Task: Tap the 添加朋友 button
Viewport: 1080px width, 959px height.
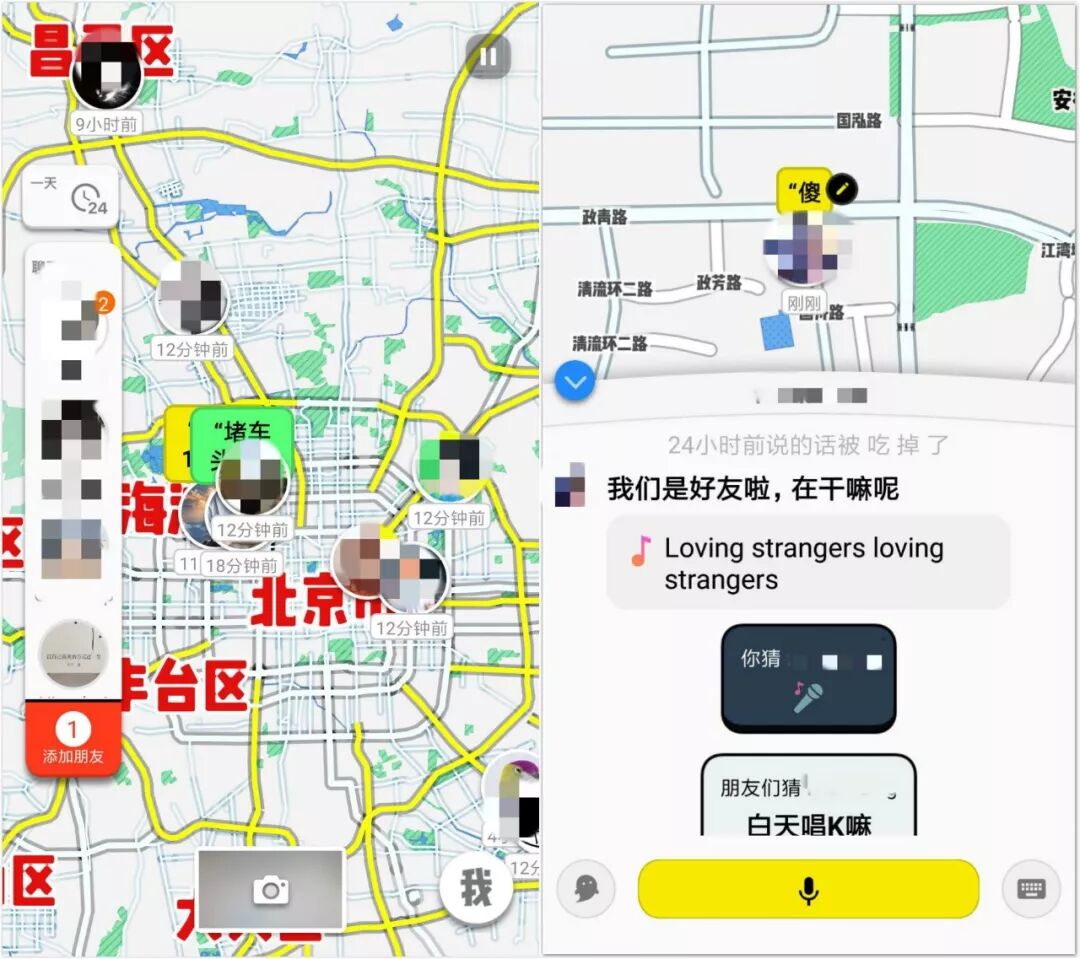Action: pos(73,740)
